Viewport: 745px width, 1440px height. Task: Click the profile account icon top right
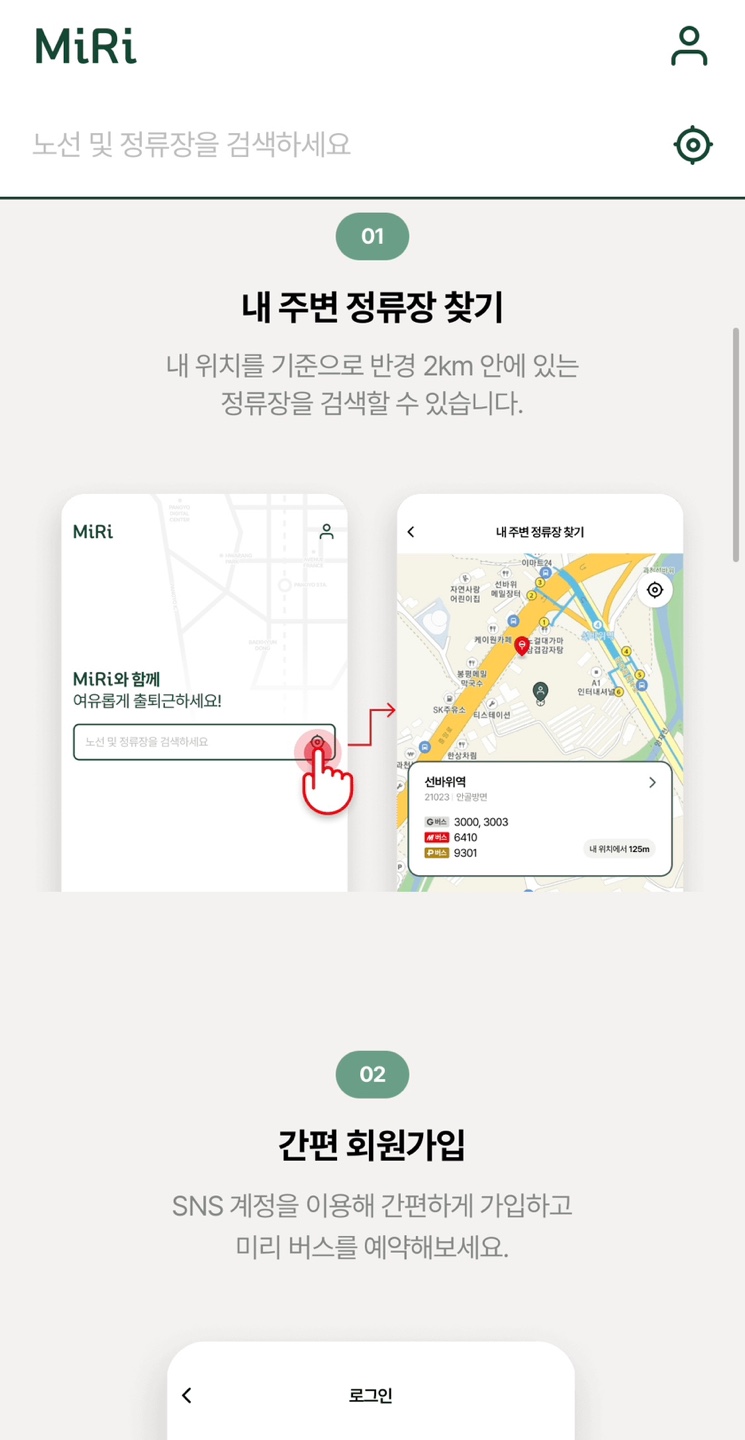(689, 45)
